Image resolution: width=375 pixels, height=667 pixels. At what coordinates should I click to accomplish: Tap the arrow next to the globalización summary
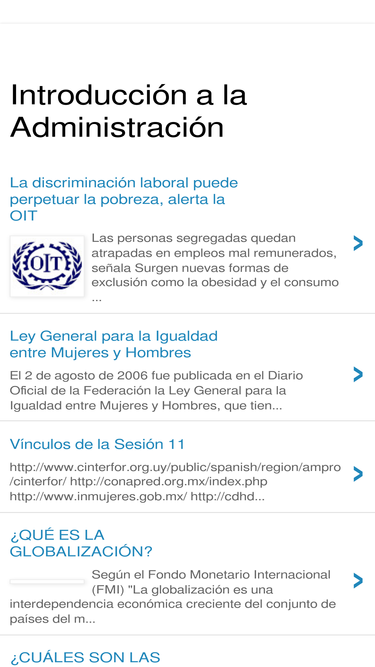[x=358, y=581]
